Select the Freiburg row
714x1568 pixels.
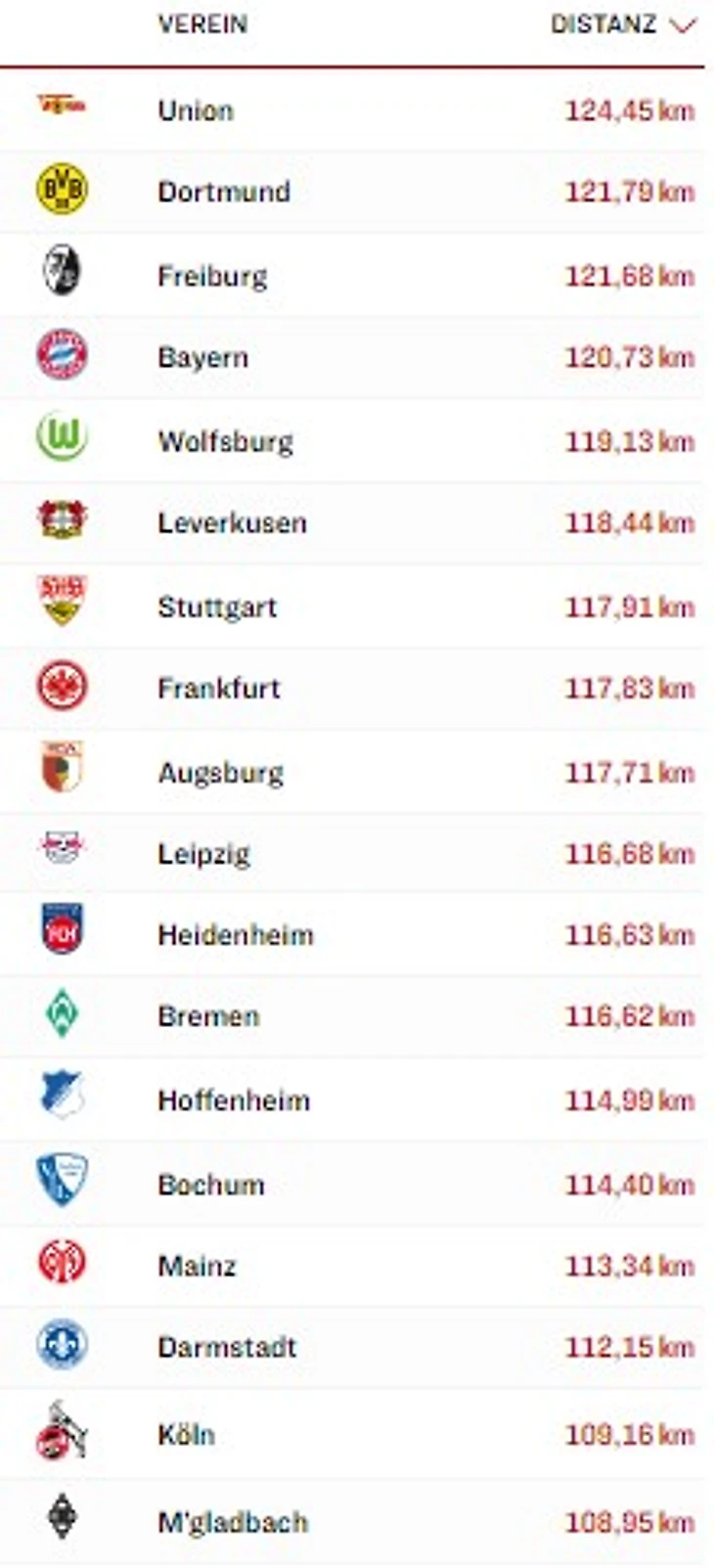click(212, 276)
